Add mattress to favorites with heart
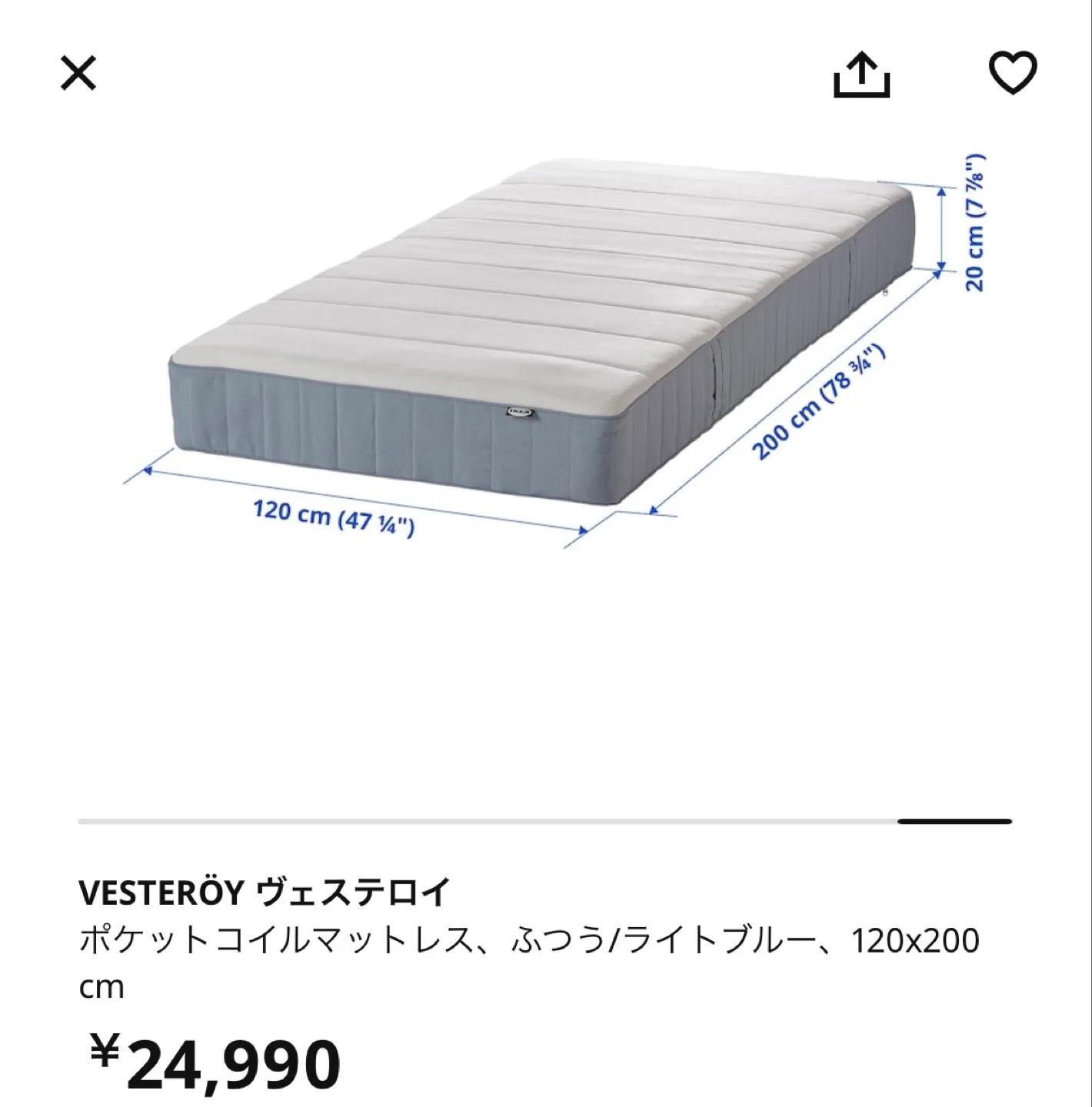This screenshot has height=1107, width=1092. [1012, 73]
